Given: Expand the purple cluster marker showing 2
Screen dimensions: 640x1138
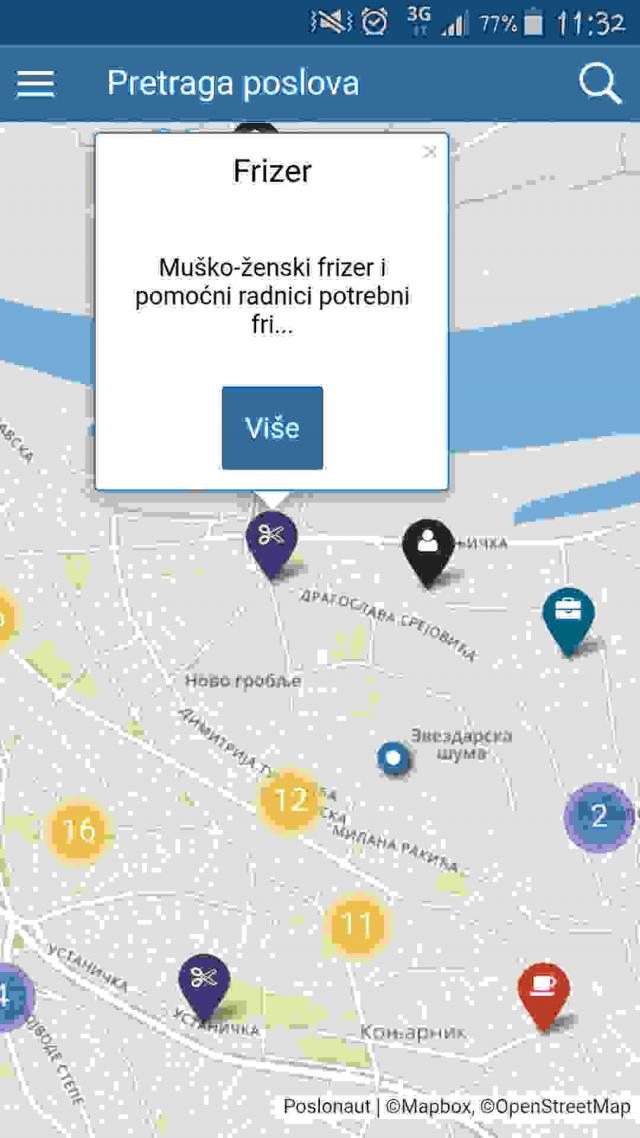Looking at the screenshot, I should point(598,816).
